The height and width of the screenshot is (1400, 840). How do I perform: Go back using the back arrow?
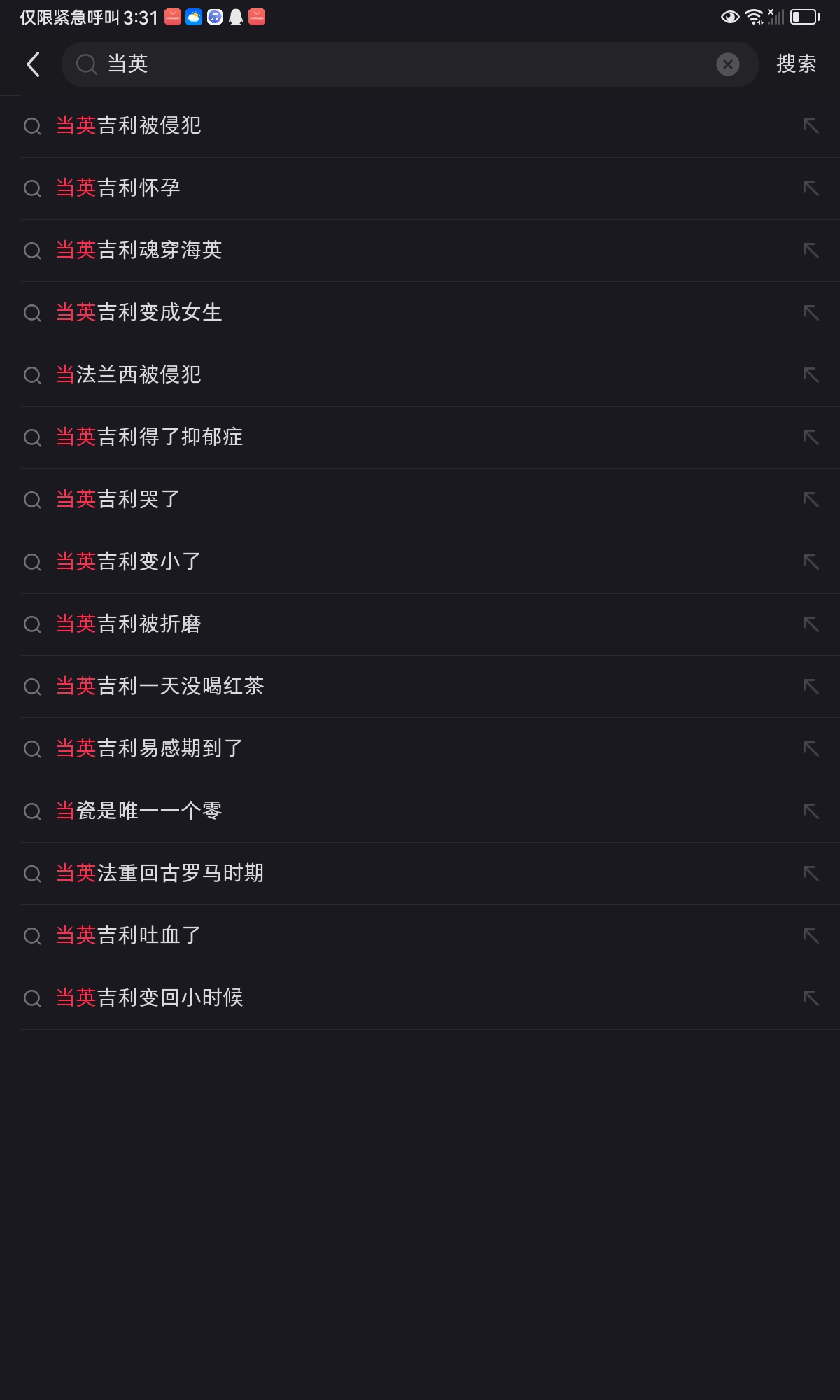33,64
